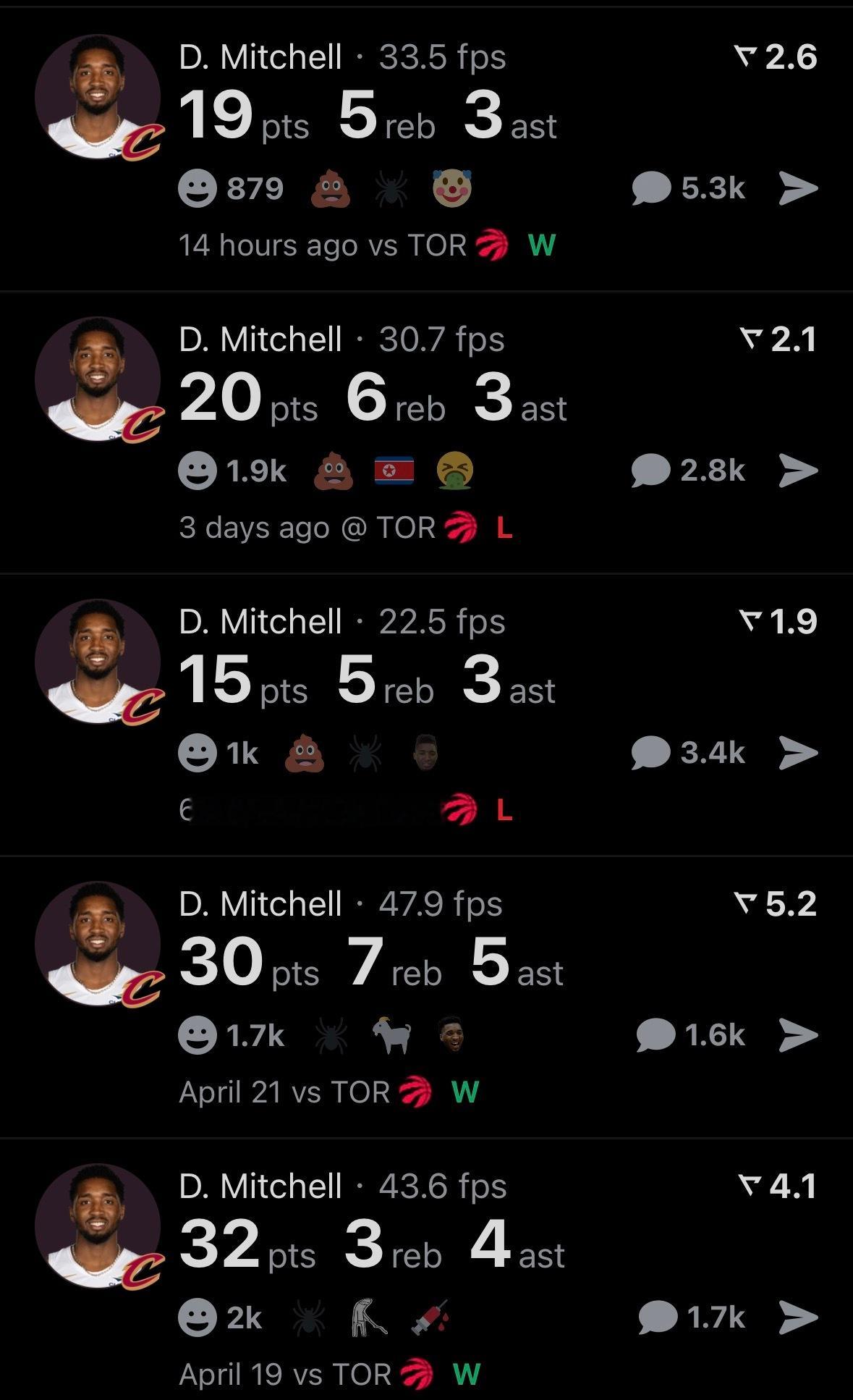The image size is (853, 1400).
Task: Share the April 19 game card
Action: [799, 1317]
